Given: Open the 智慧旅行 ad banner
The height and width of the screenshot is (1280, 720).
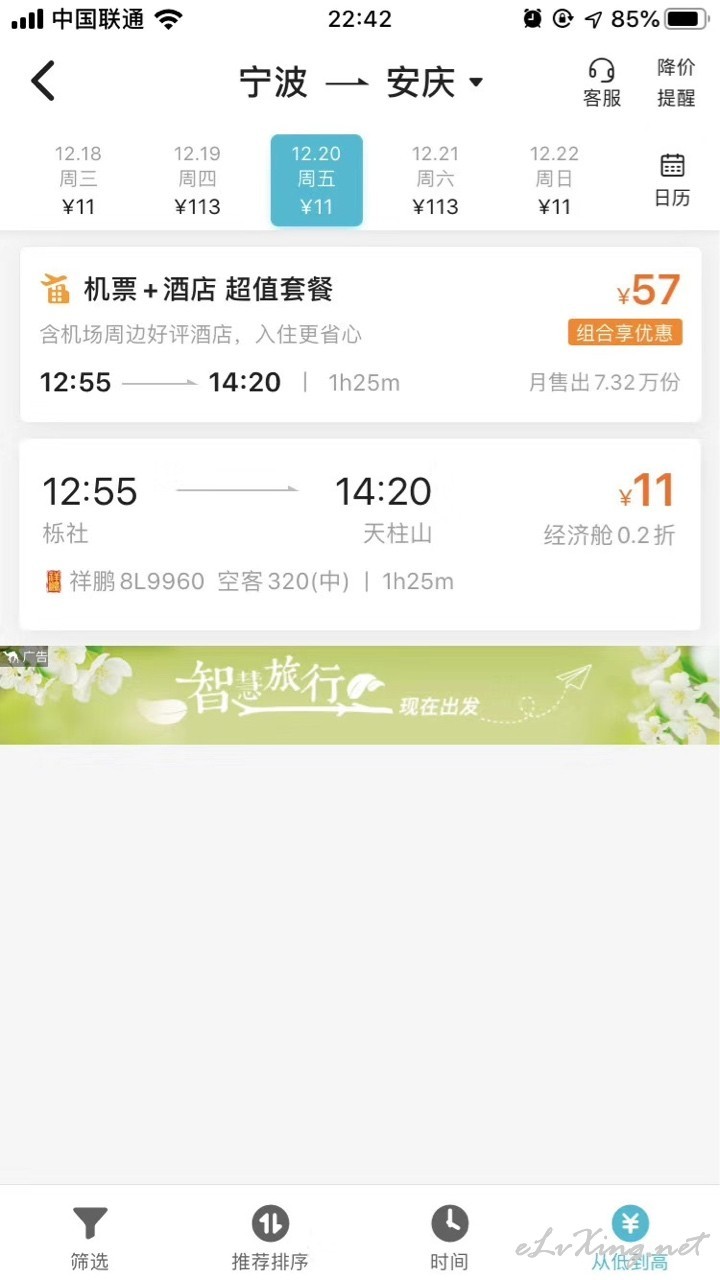Looking at the screenshot, I should coord(360,695).
